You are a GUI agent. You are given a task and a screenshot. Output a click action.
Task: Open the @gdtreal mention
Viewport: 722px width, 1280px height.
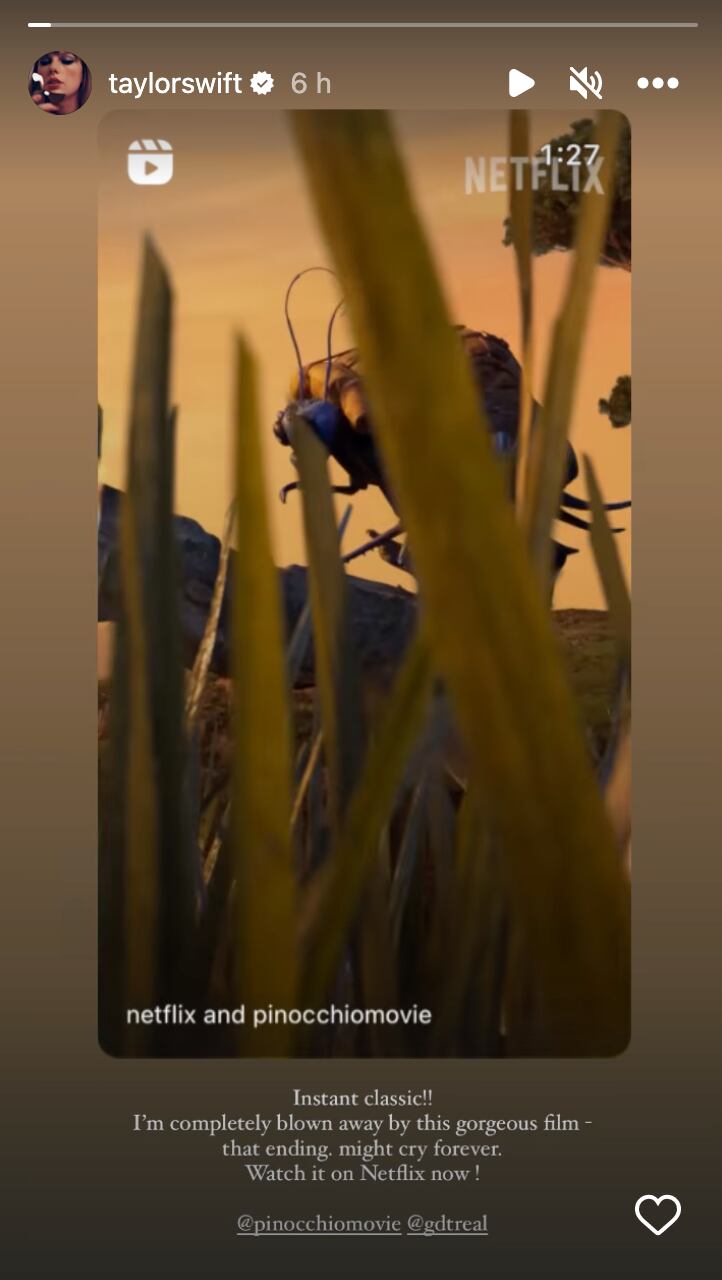[x=447, y=1223]
